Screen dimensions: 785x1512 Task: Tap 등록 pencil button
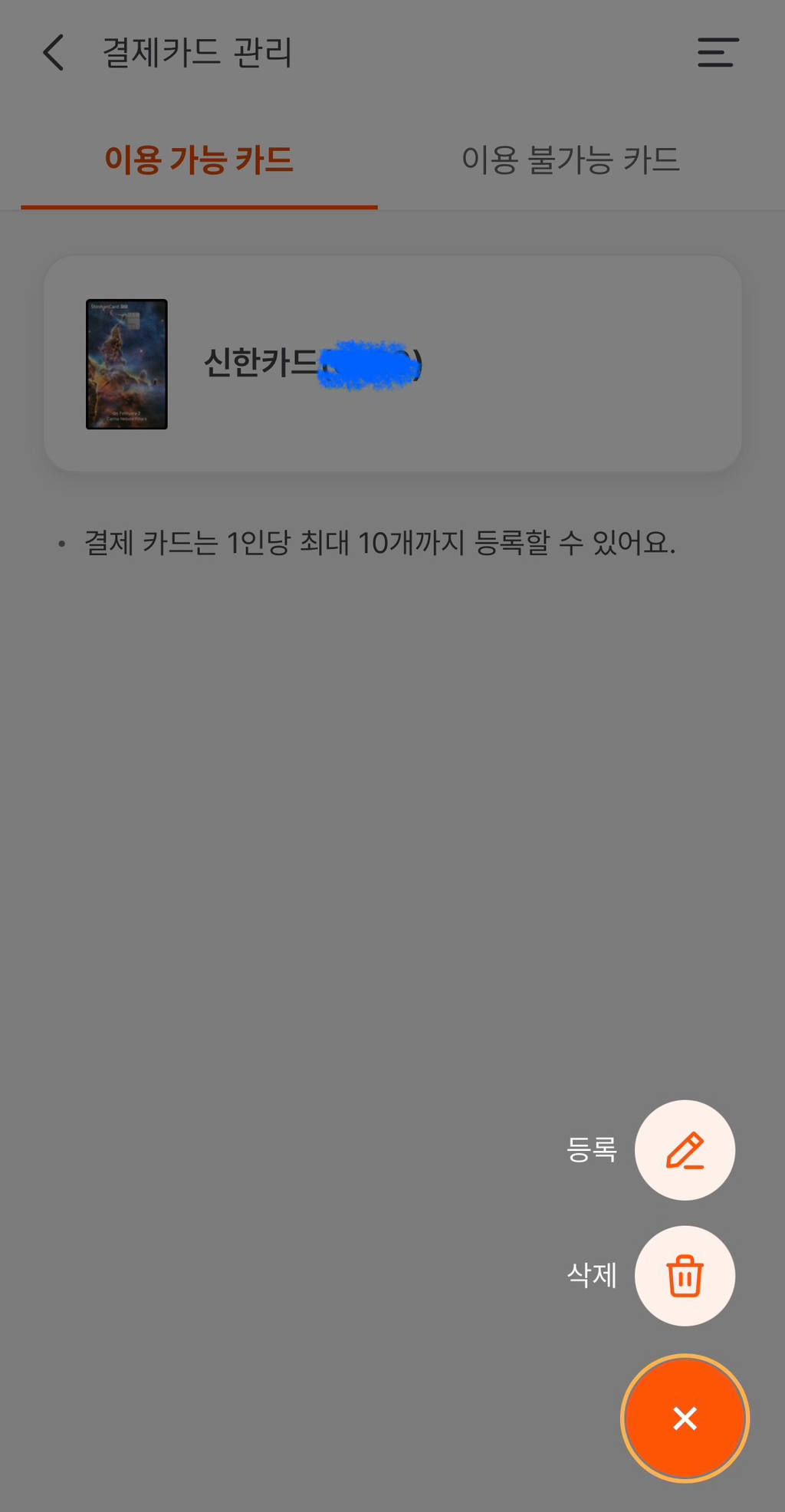pos(684,1150)
